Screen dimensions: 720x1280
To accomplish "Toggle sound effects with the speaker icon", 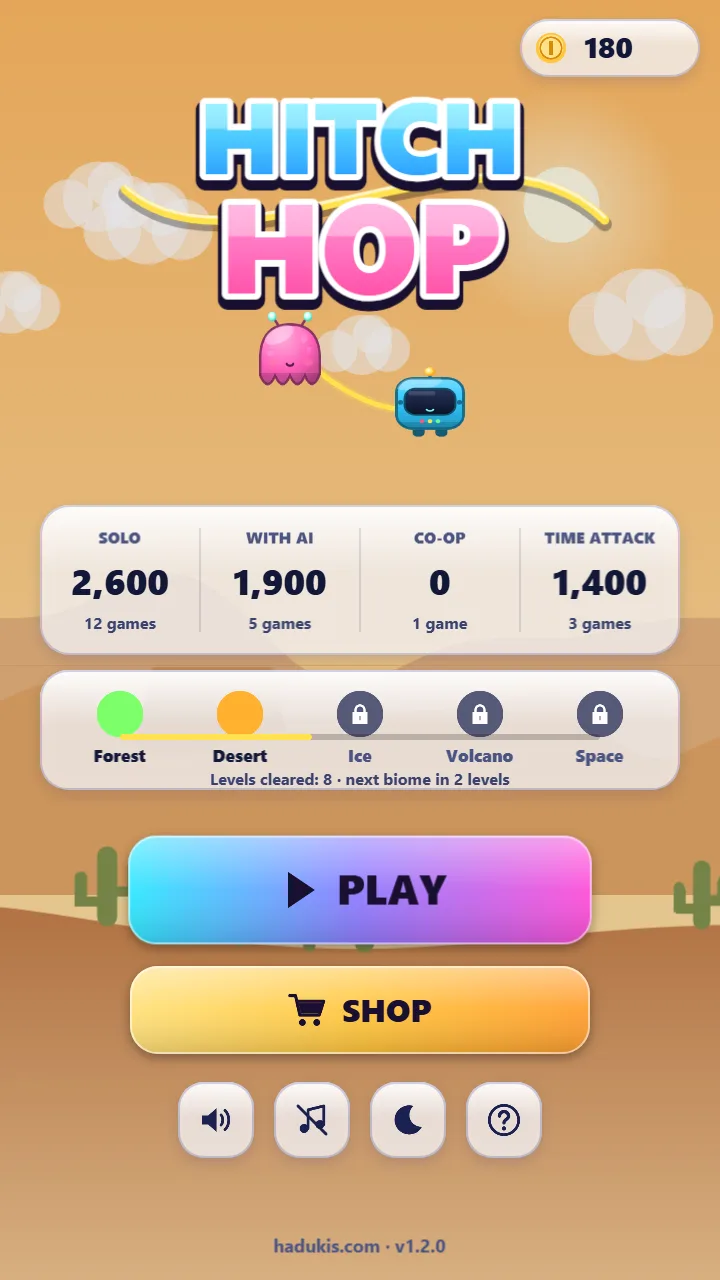I will coord(216,1120).
